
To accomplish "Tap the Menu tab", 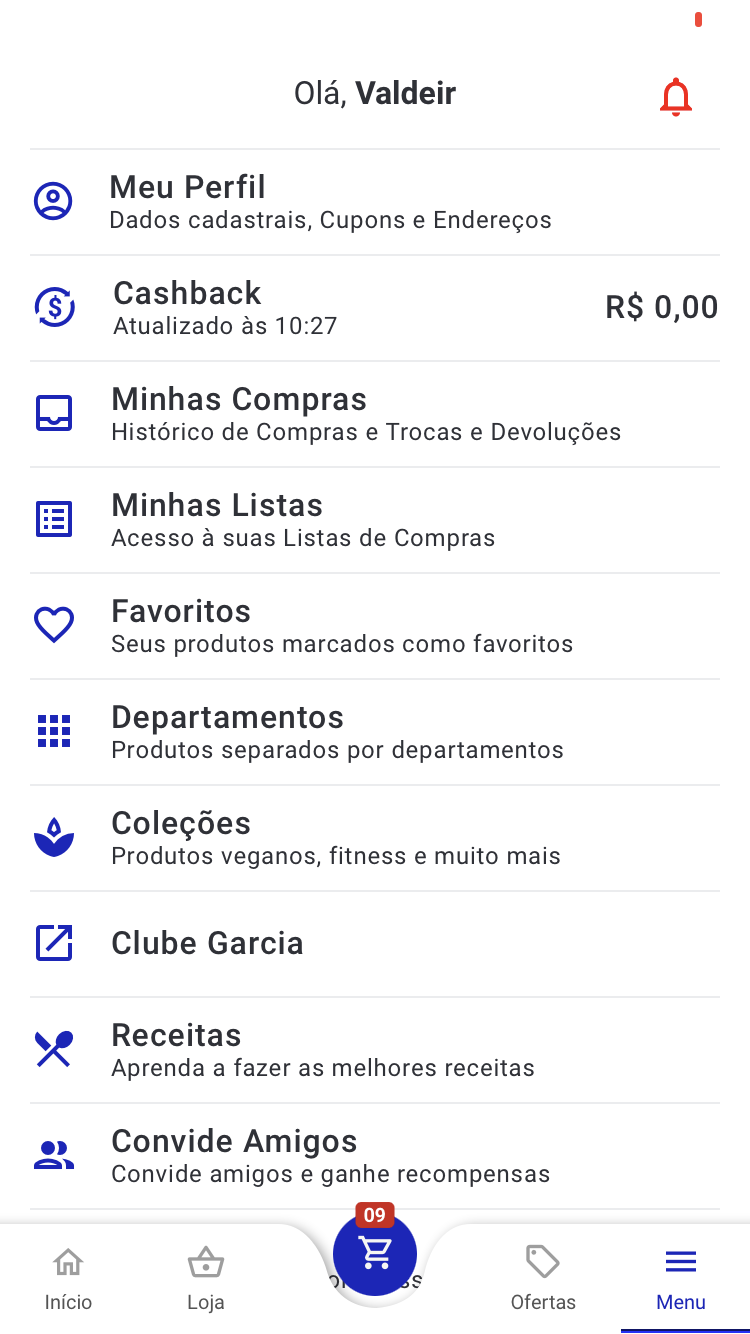I will click(681, 1278).
